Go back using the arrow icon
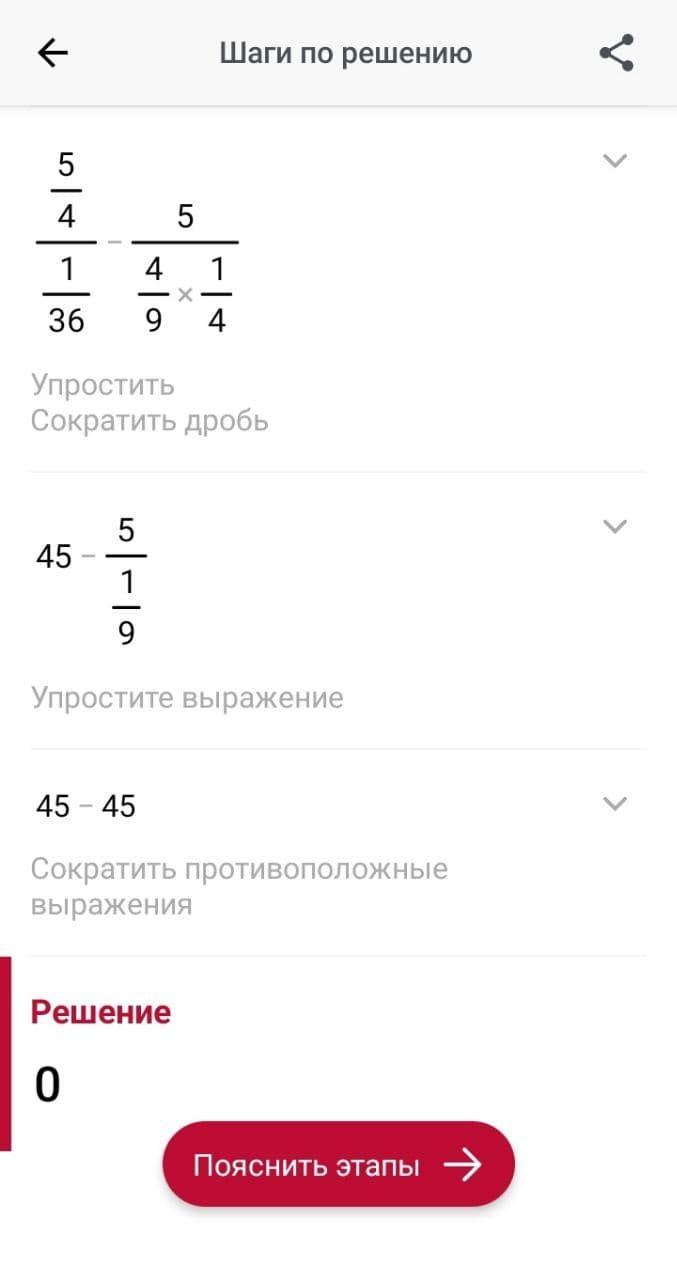Image resolution: width=677 pixels, height=1280 pixels. tap(52, 53)
